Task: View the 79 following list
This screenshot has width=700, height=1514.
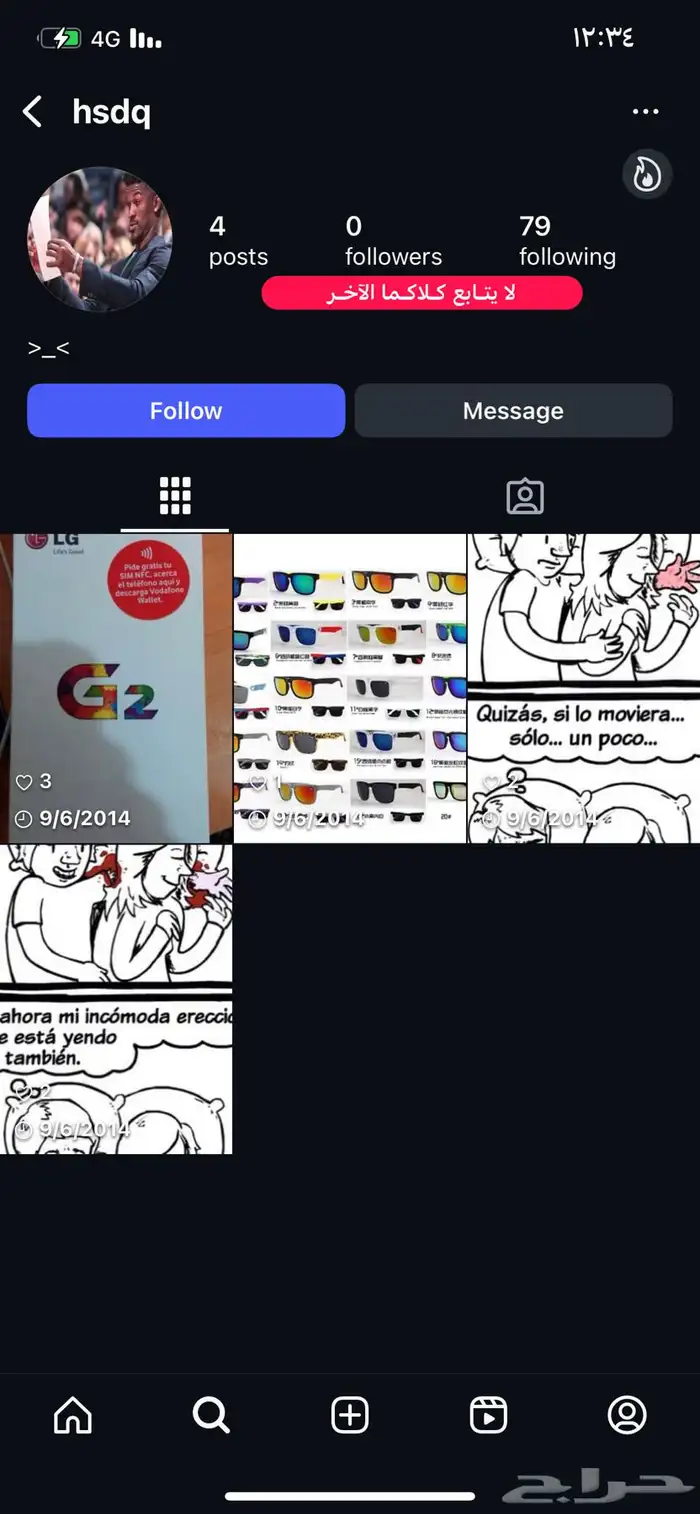Action: tap(567, 241)
